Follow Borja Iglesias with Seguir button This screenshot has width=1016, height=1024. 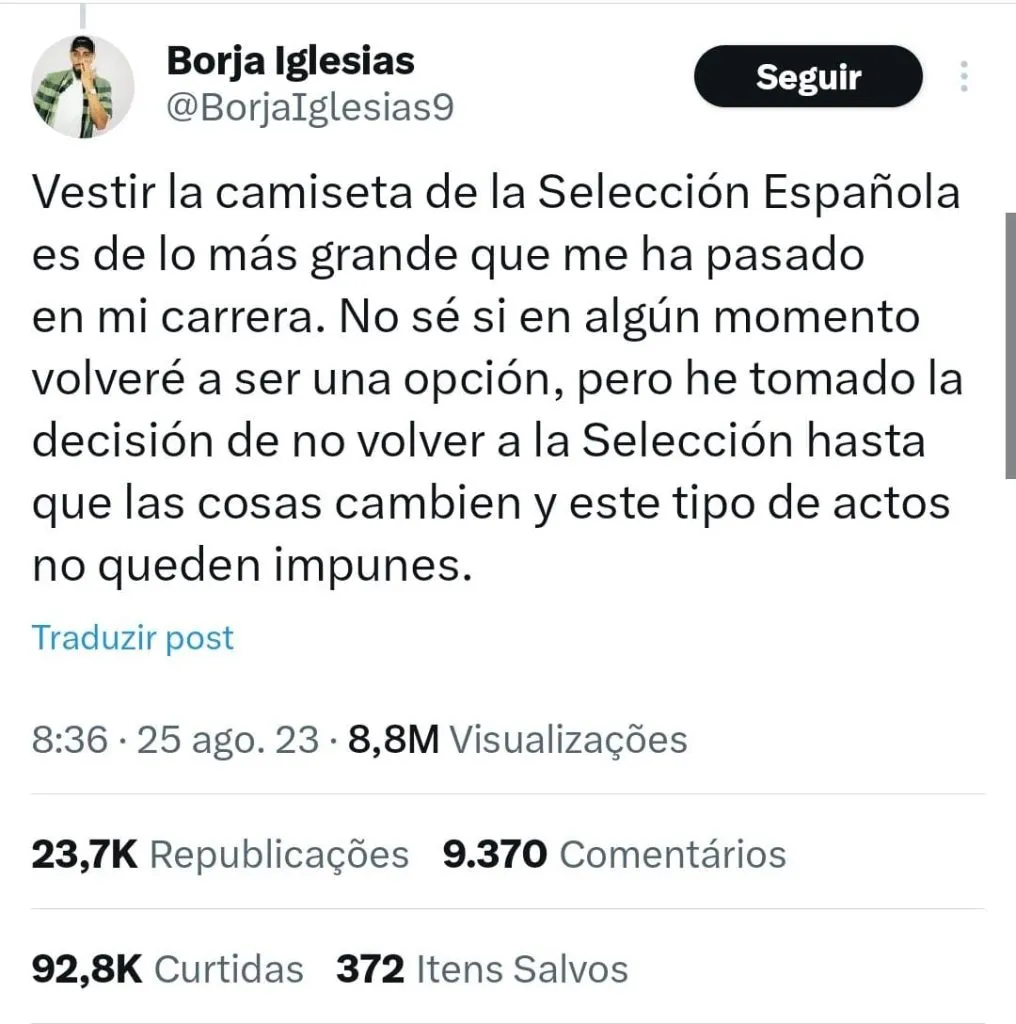pos(807,77)
